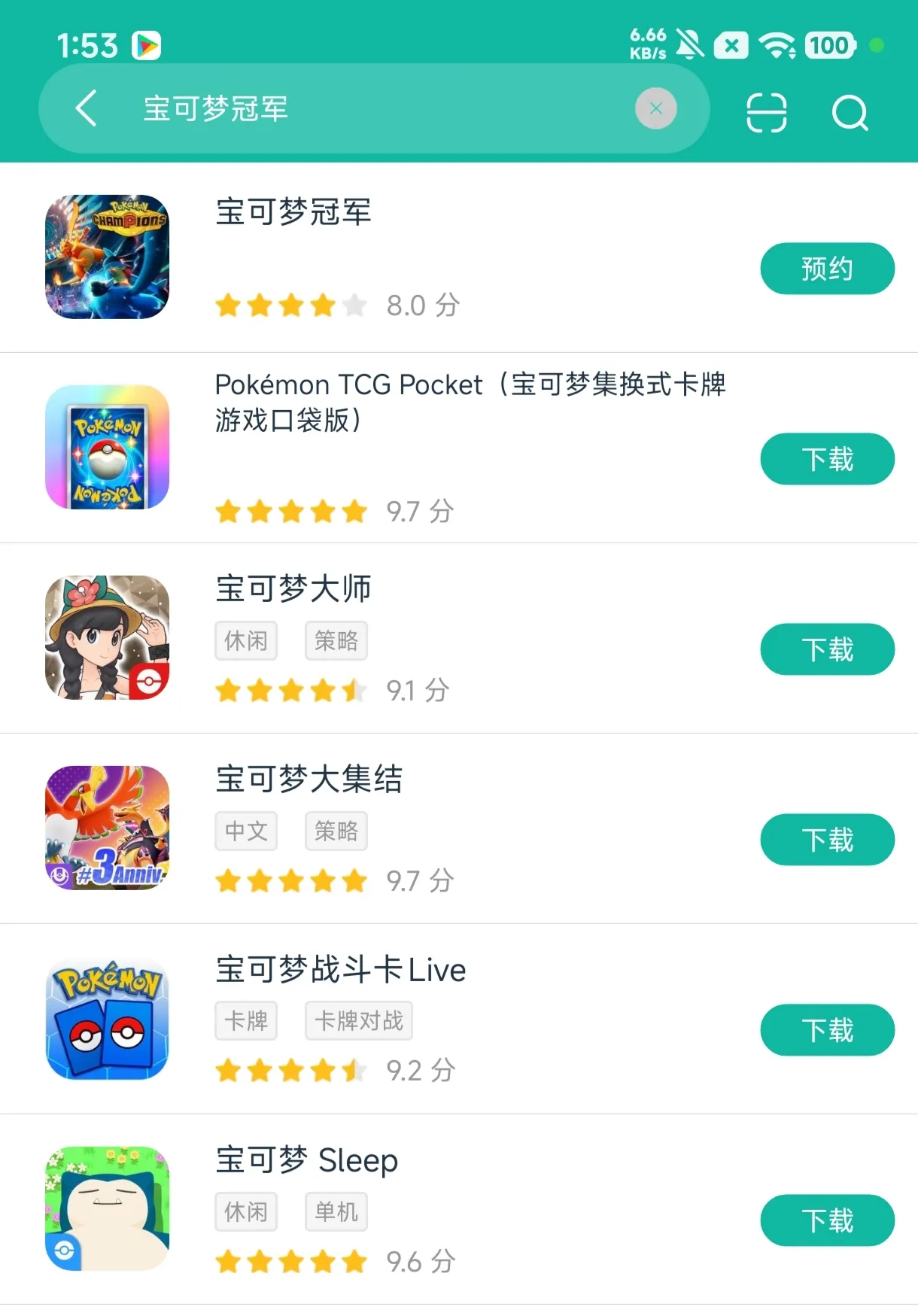
Task: Open the QR code scanner icon
Action: [x=767, y=113]
